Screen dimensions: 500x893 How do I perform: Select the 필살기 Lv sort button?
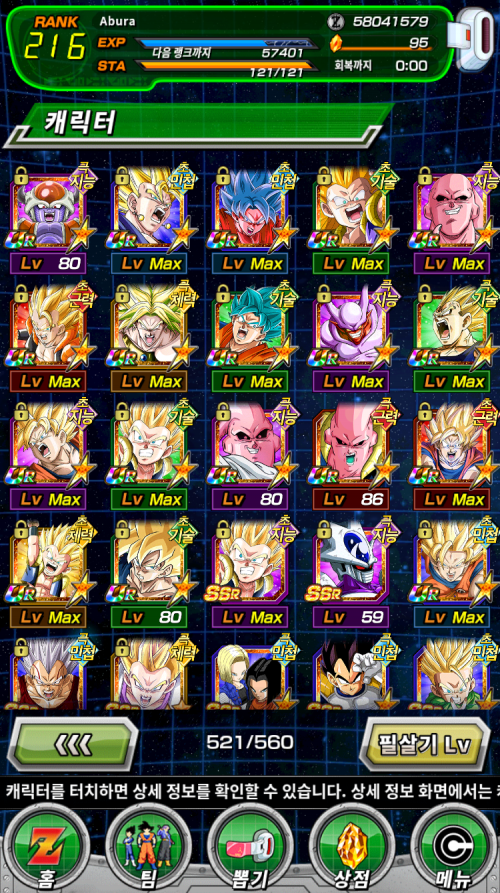click(424, 743)
